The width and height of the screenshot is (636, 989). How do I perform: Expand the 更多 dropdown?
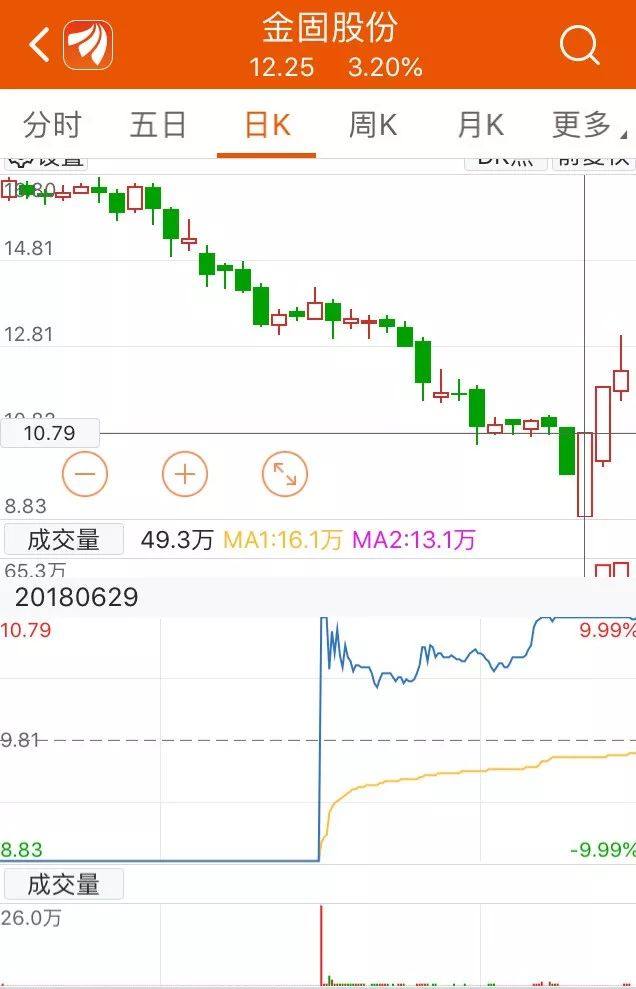[x=589, y=125]
